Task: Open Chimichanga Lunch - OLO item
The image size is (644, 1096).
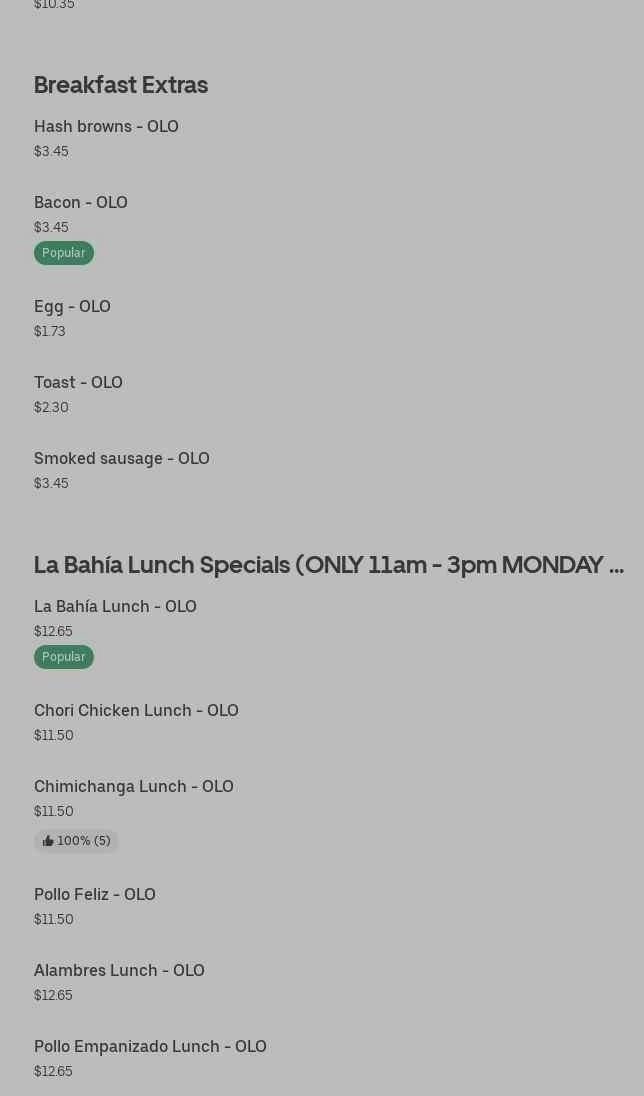Action: tap(134, 787)
